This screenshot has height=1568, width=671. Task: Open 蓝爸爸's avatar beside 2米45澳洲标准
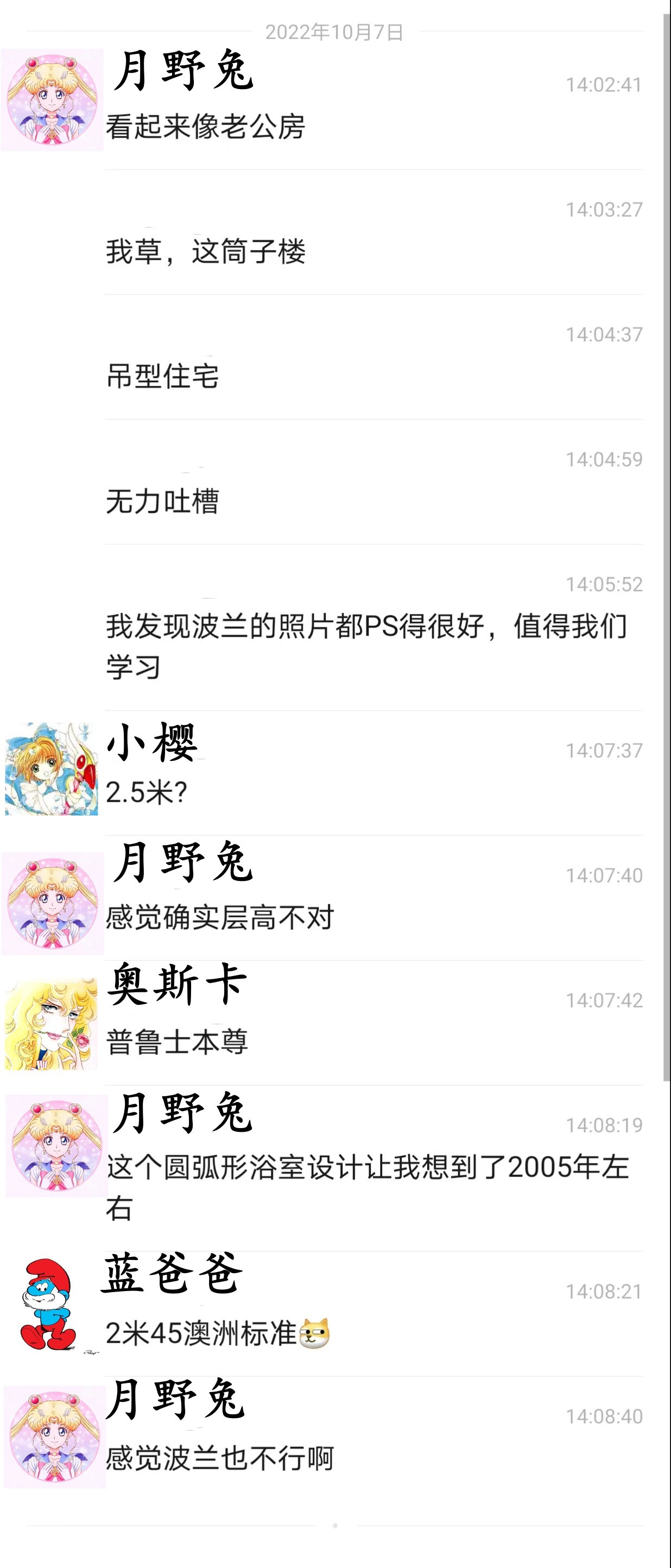click(52, 1305)
